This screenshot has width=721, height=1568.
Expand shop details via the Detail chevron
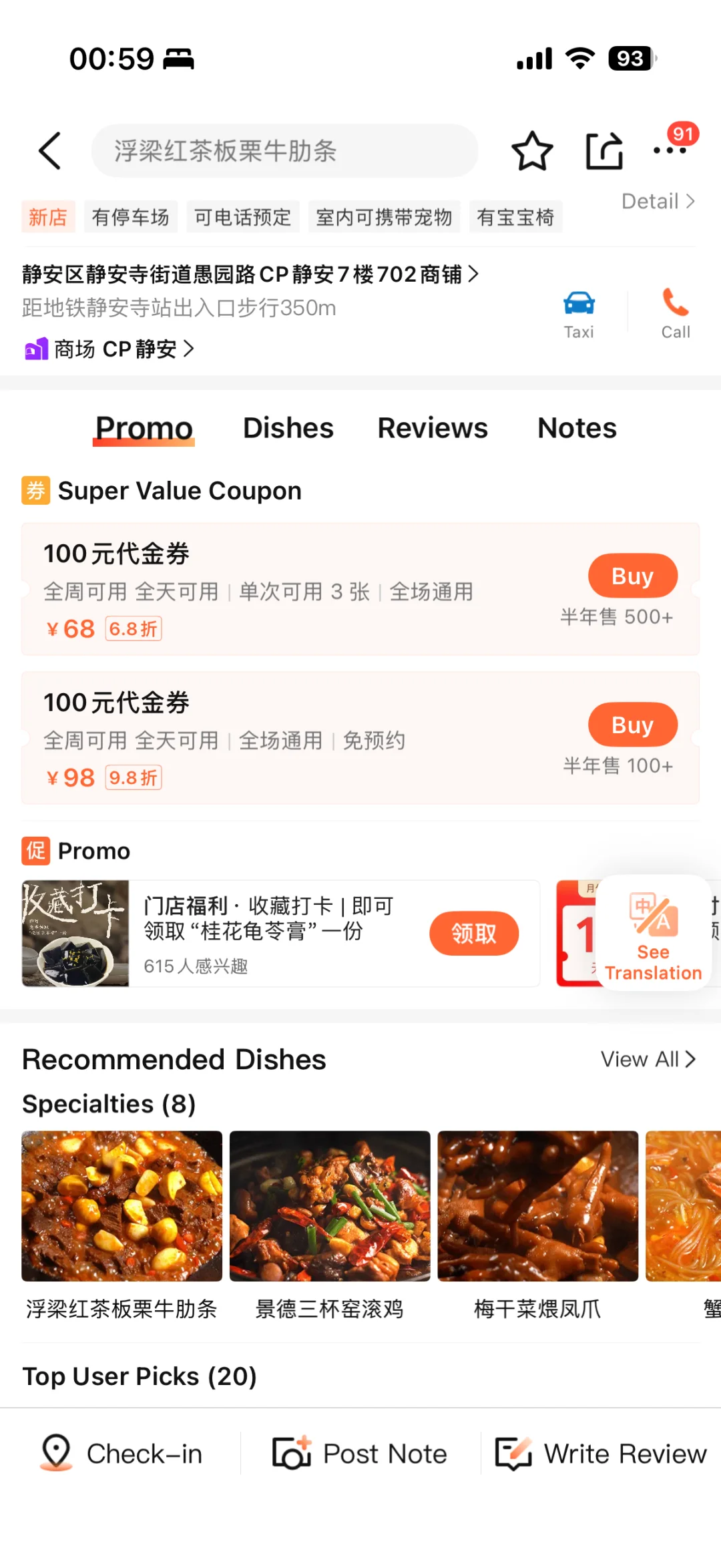coord(658,201)
